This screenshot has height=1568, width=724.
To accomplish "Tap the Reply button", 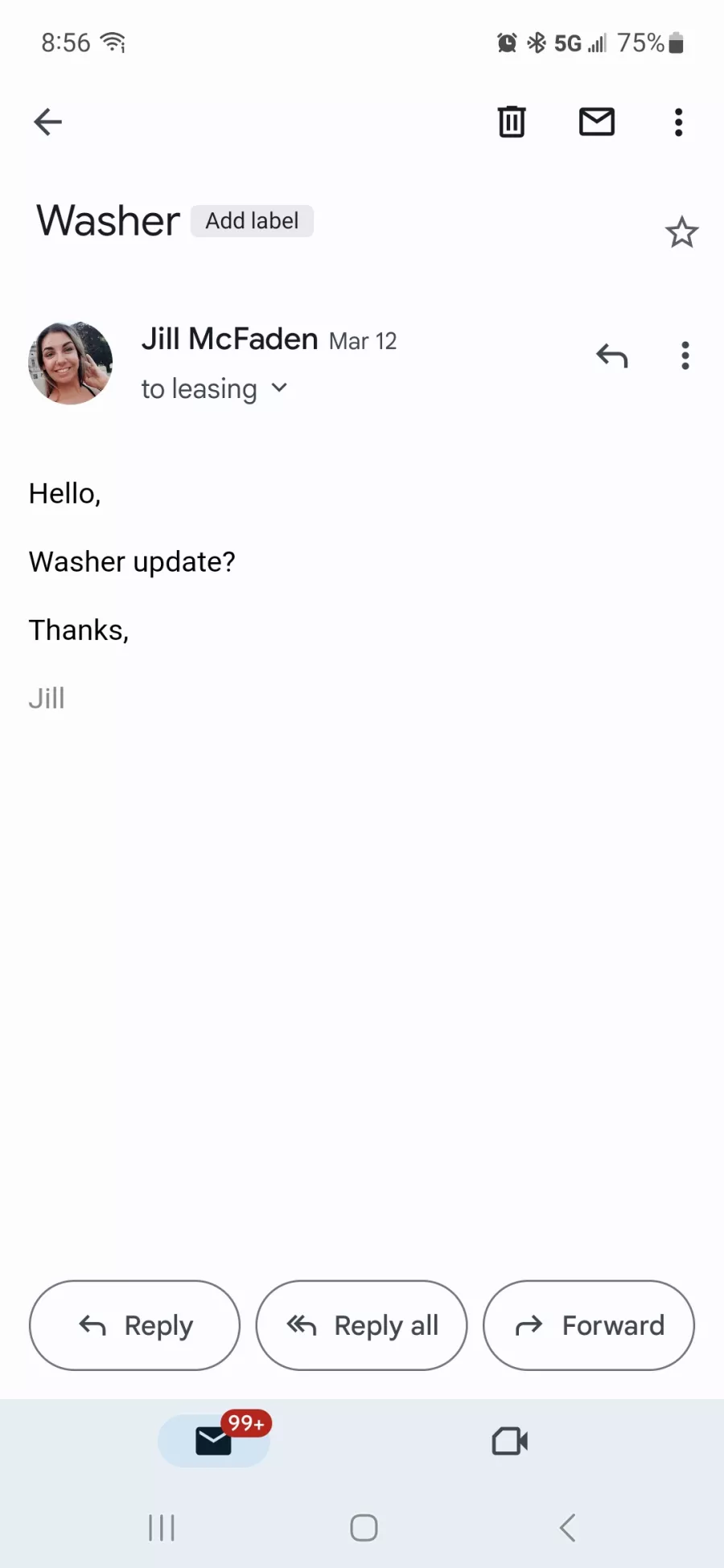I will point(135,1325).
